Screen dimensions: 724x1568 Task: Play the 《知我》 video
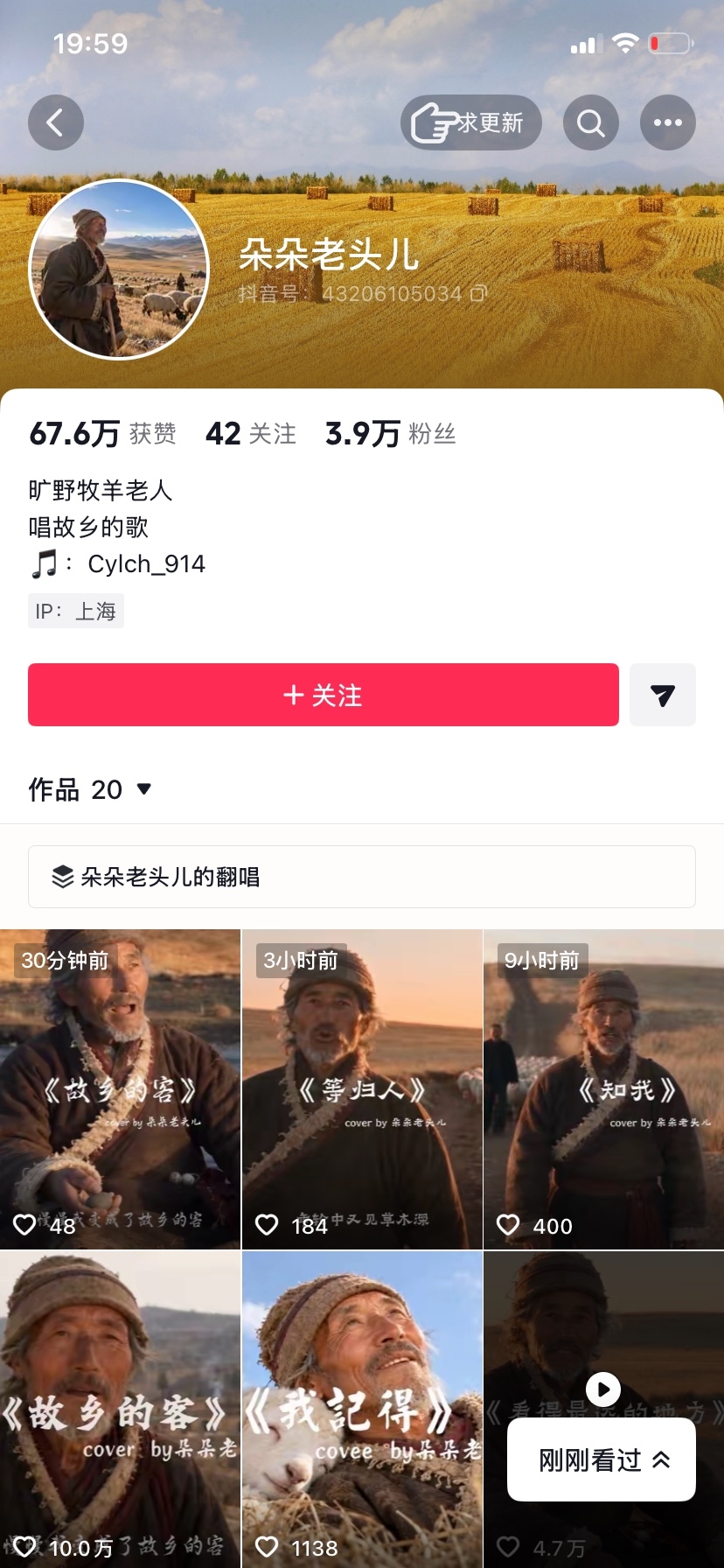tap(603, 1089)
